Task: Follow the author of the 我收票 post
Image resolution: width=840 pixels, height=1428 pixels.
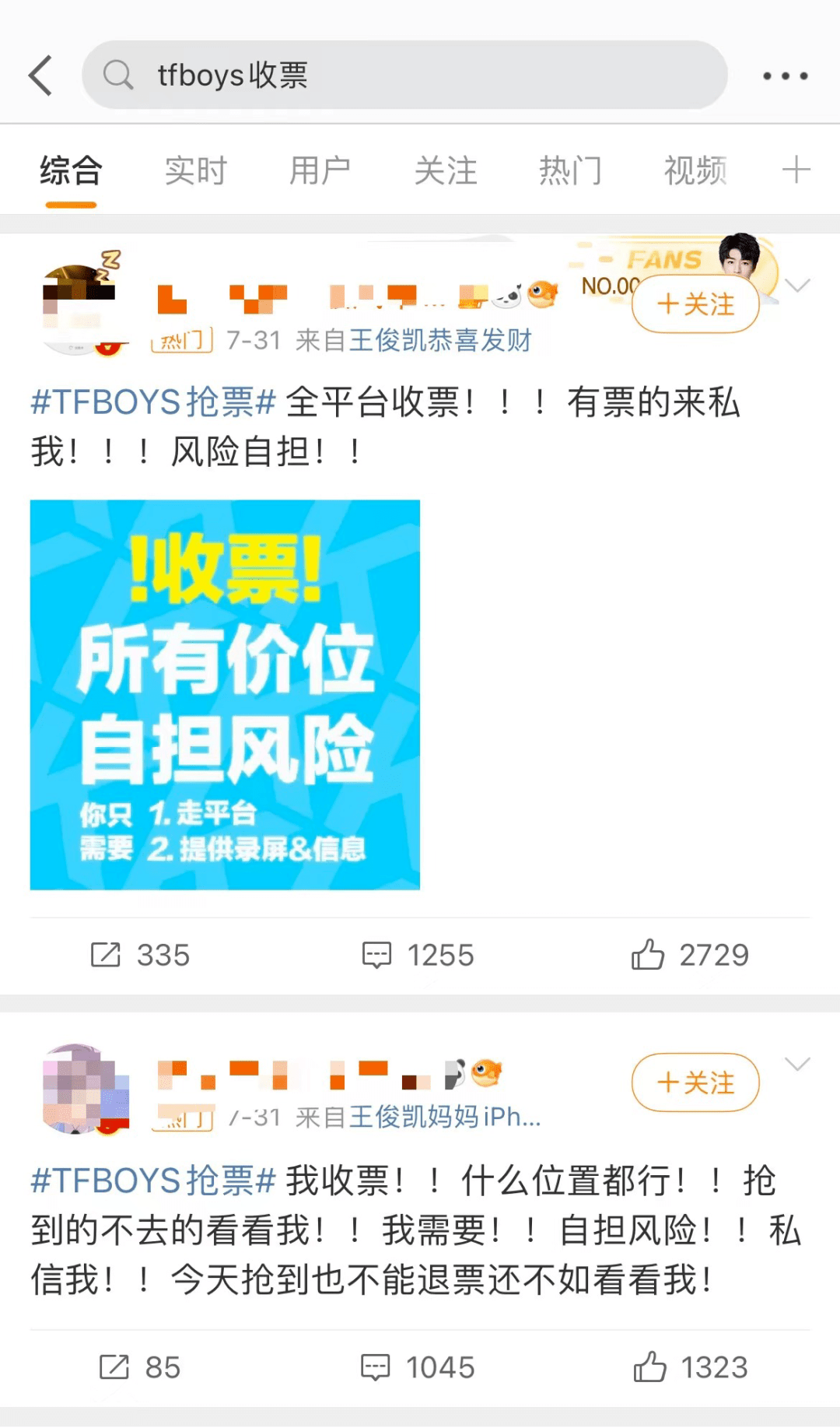Action: point(695,1082)
